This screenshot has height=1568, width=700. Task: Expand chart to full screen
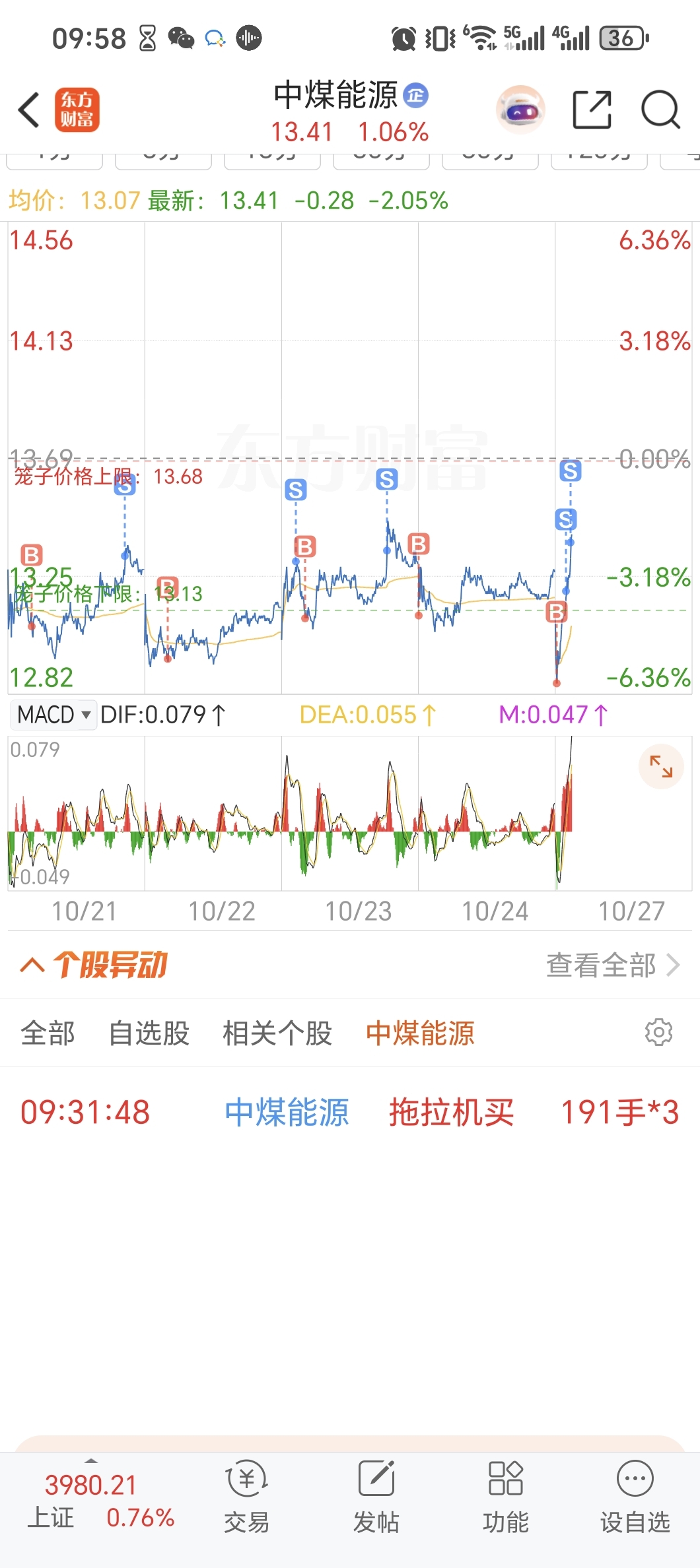point(660,766)
